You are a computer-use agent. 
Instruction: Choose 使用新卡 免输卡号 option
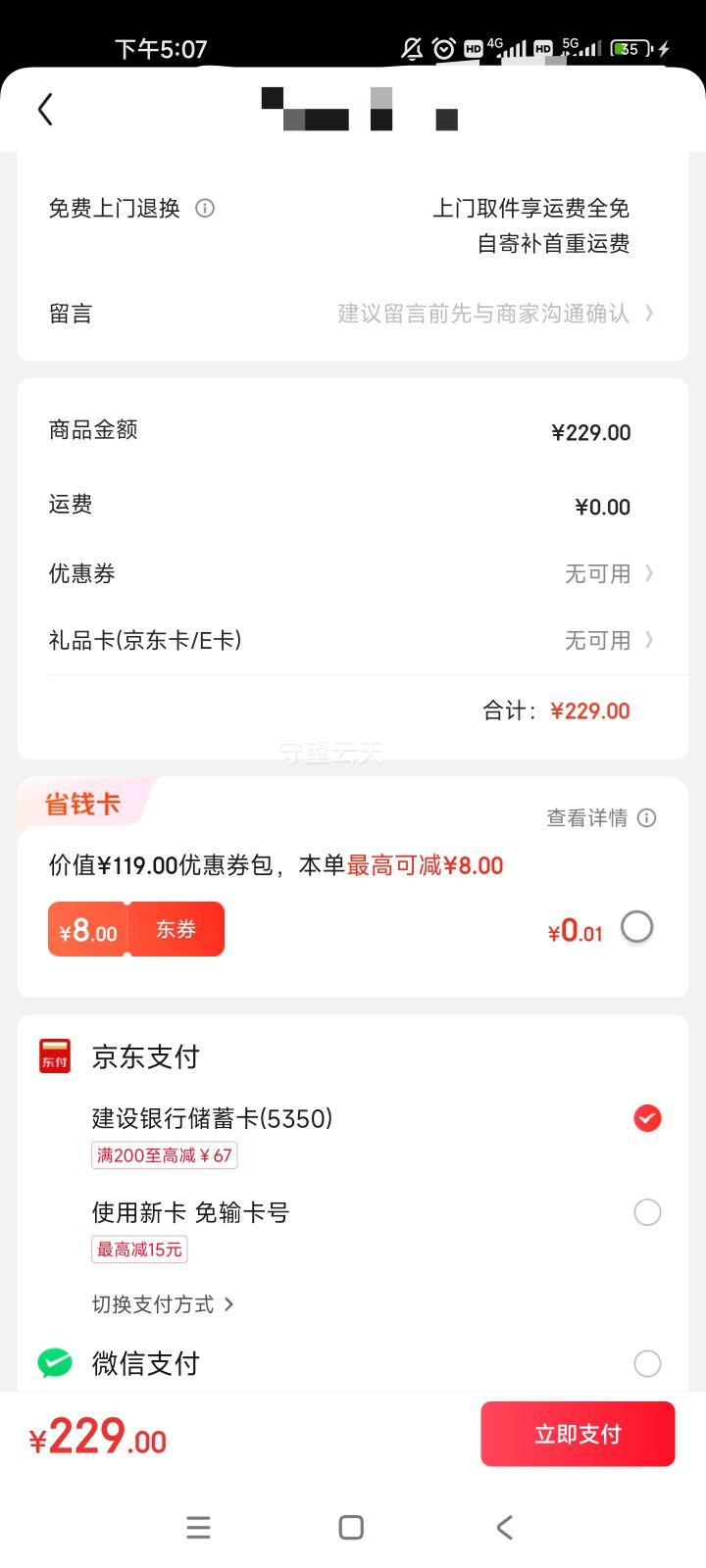tap(646, 1212)
